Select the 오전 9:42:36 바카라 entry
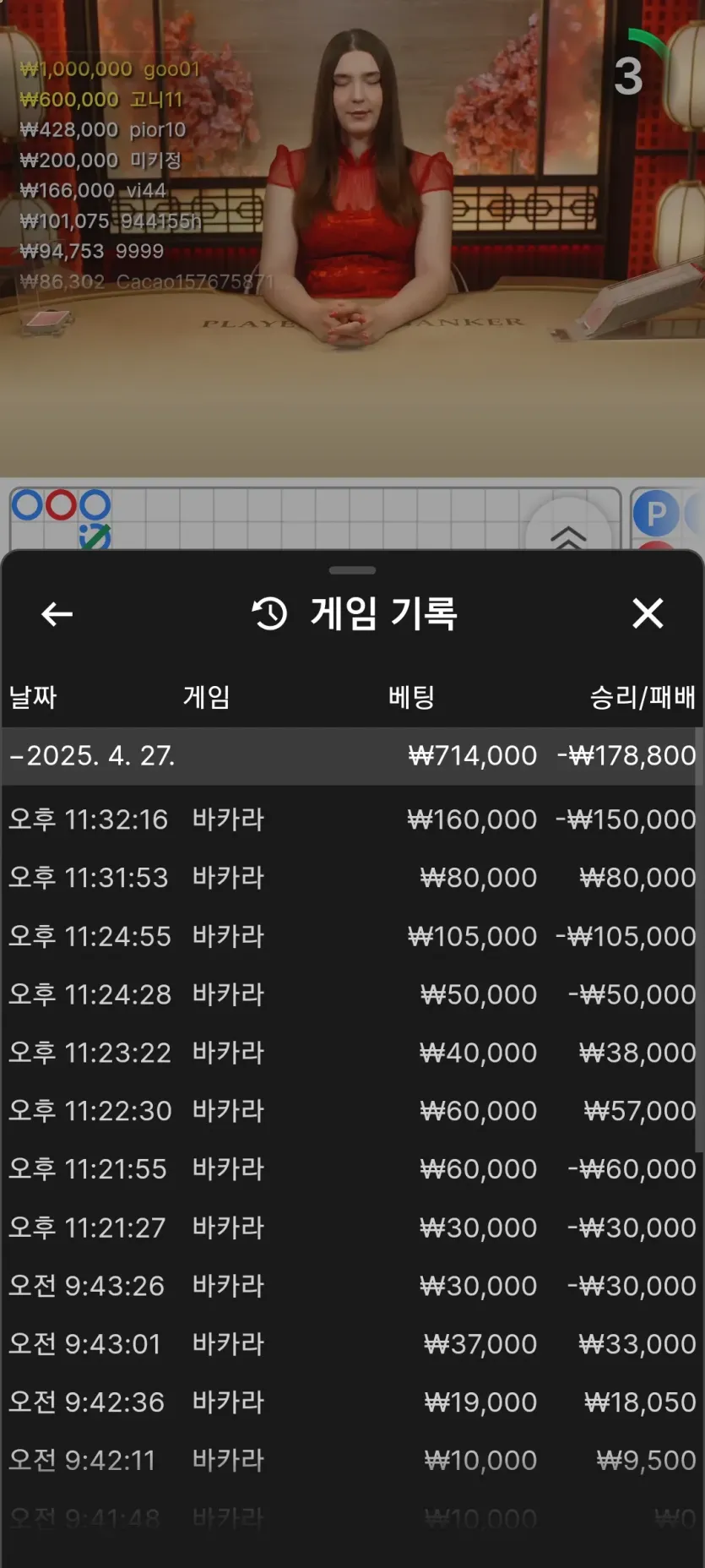The width and height of the screenshot is (705, 1568). [352, 1402]
